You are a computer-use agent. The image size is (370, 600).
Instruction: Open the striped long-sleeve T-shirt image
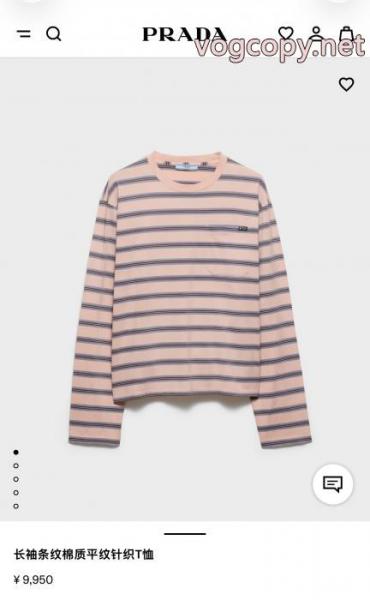tap(190, 299)
